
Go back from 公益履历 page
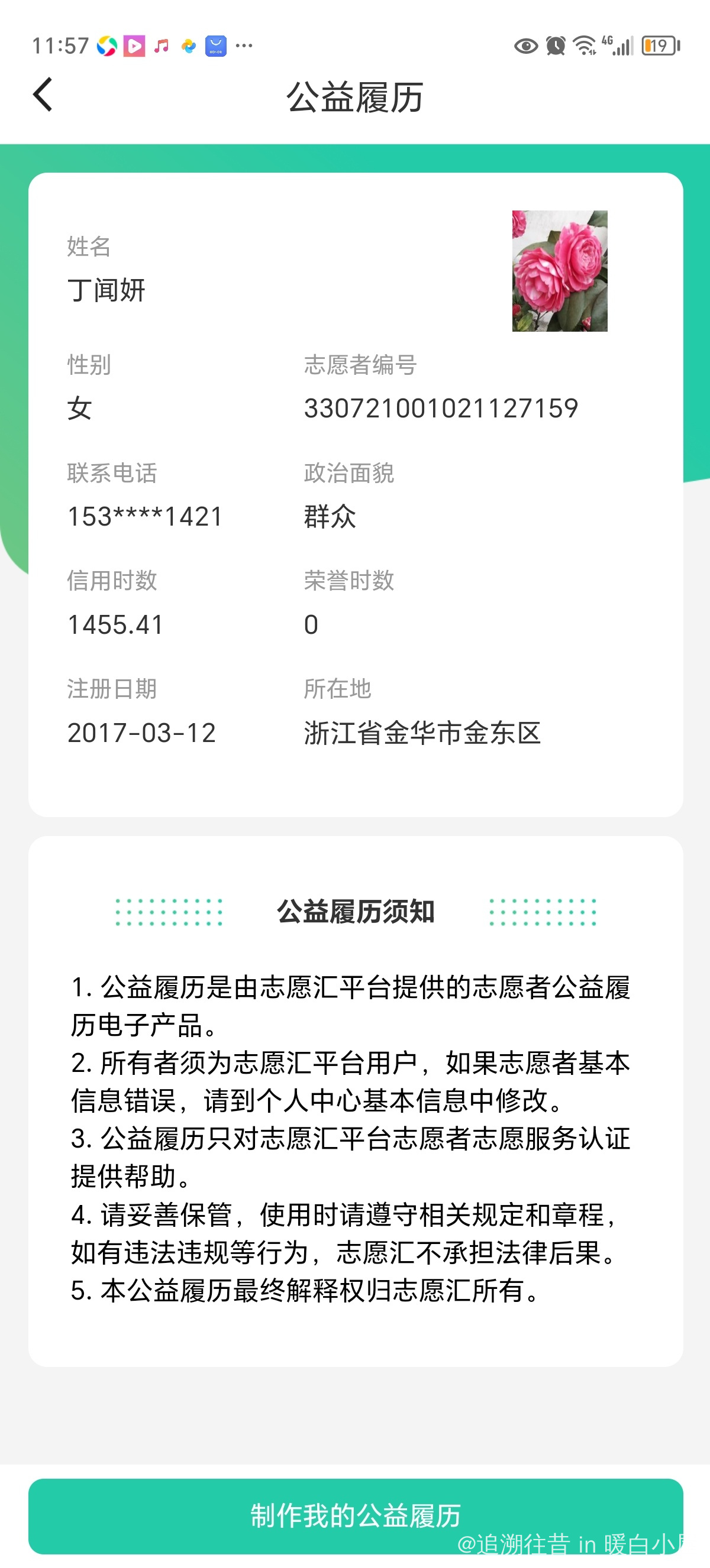tap(43, 95)
